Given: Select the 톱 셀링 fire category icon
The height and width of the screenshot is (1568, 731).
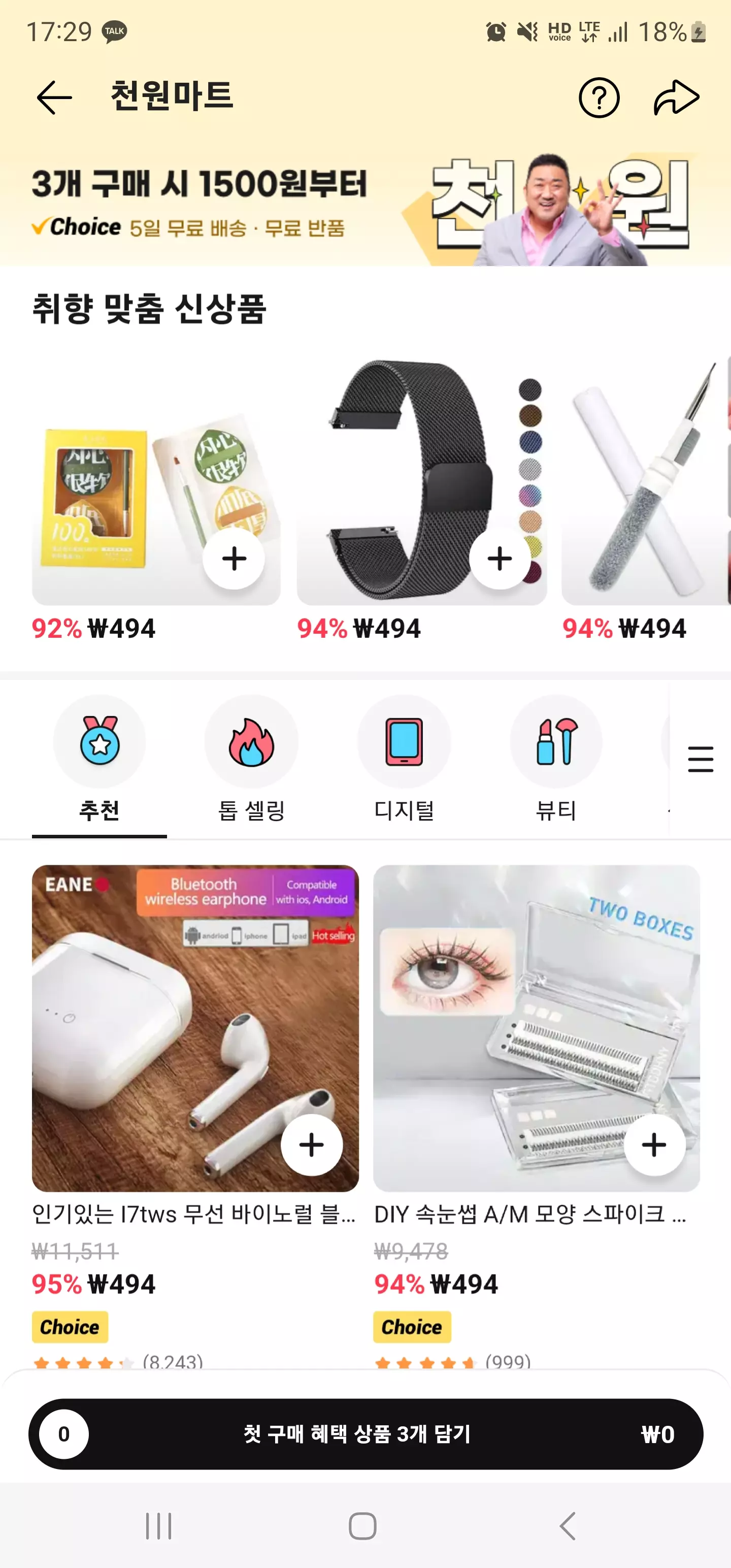Looking at the screenshot, I should click(x=251, y=742).
